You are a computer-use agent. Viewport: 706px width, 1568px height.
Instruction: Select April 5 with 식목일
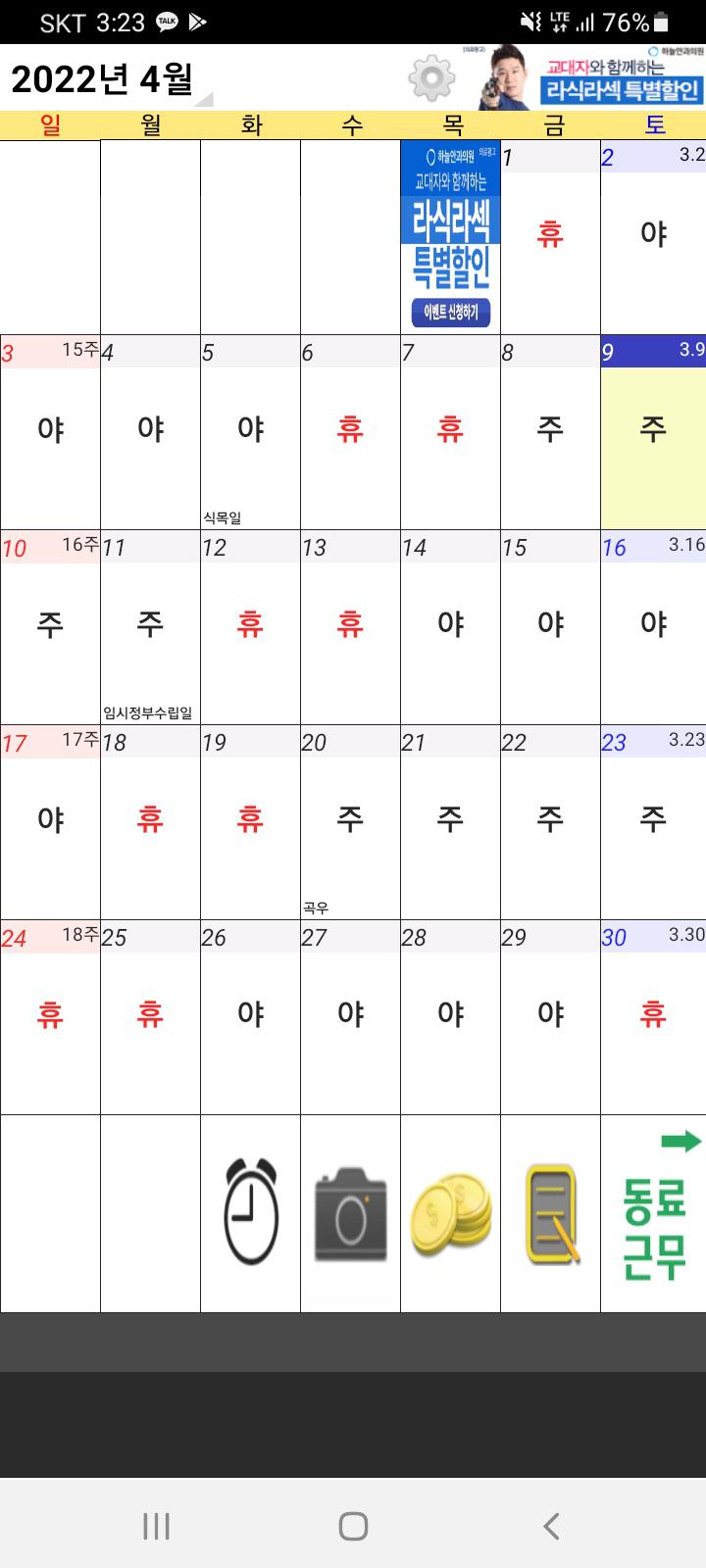coord(250,432)
